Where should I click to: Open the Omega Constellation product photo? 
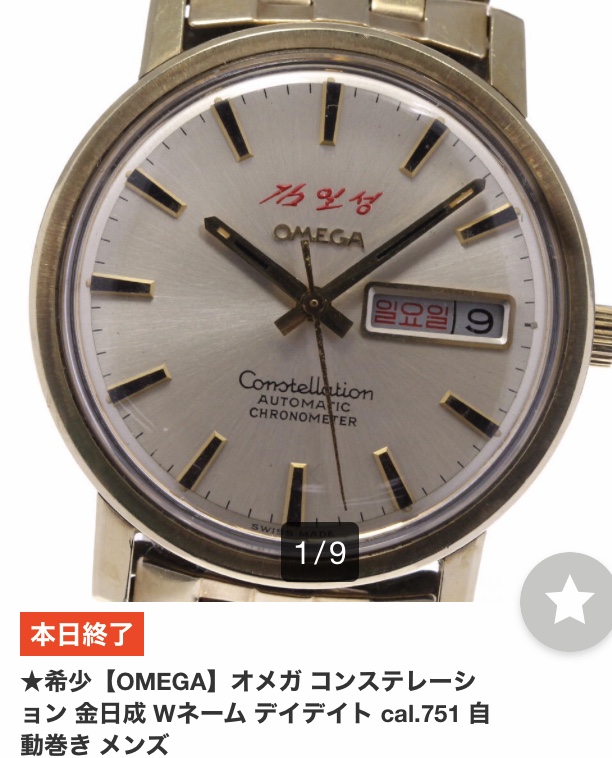pyautogui.click(x=306, y=300)
